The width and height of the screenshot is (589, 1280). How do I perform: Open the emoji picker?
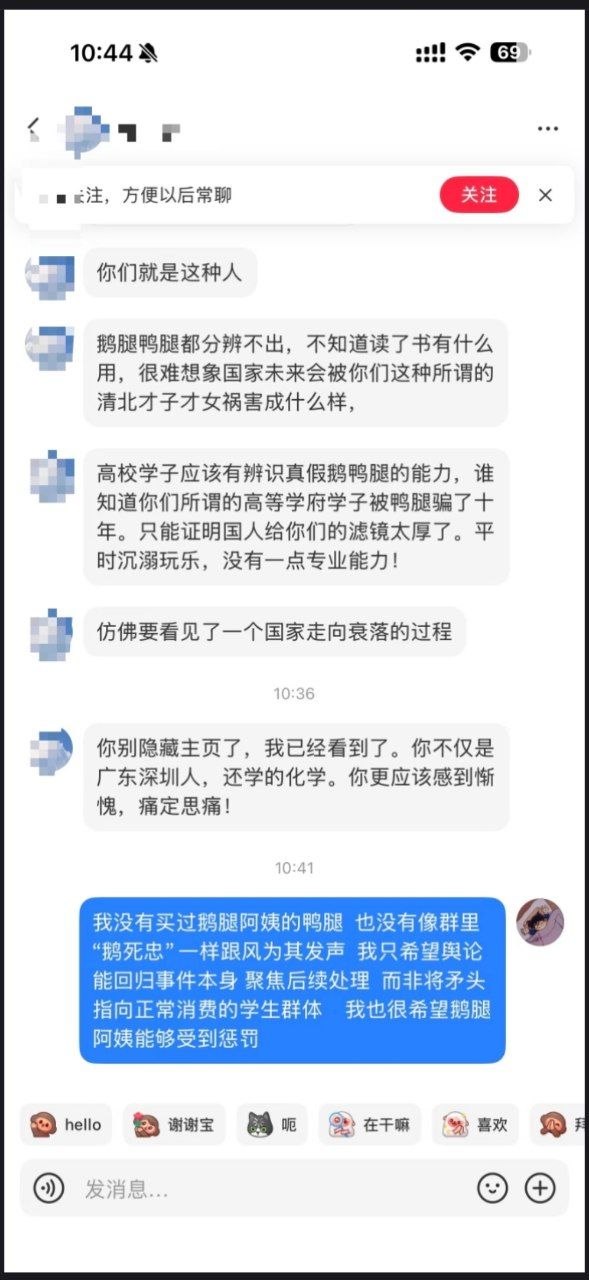492,1188
